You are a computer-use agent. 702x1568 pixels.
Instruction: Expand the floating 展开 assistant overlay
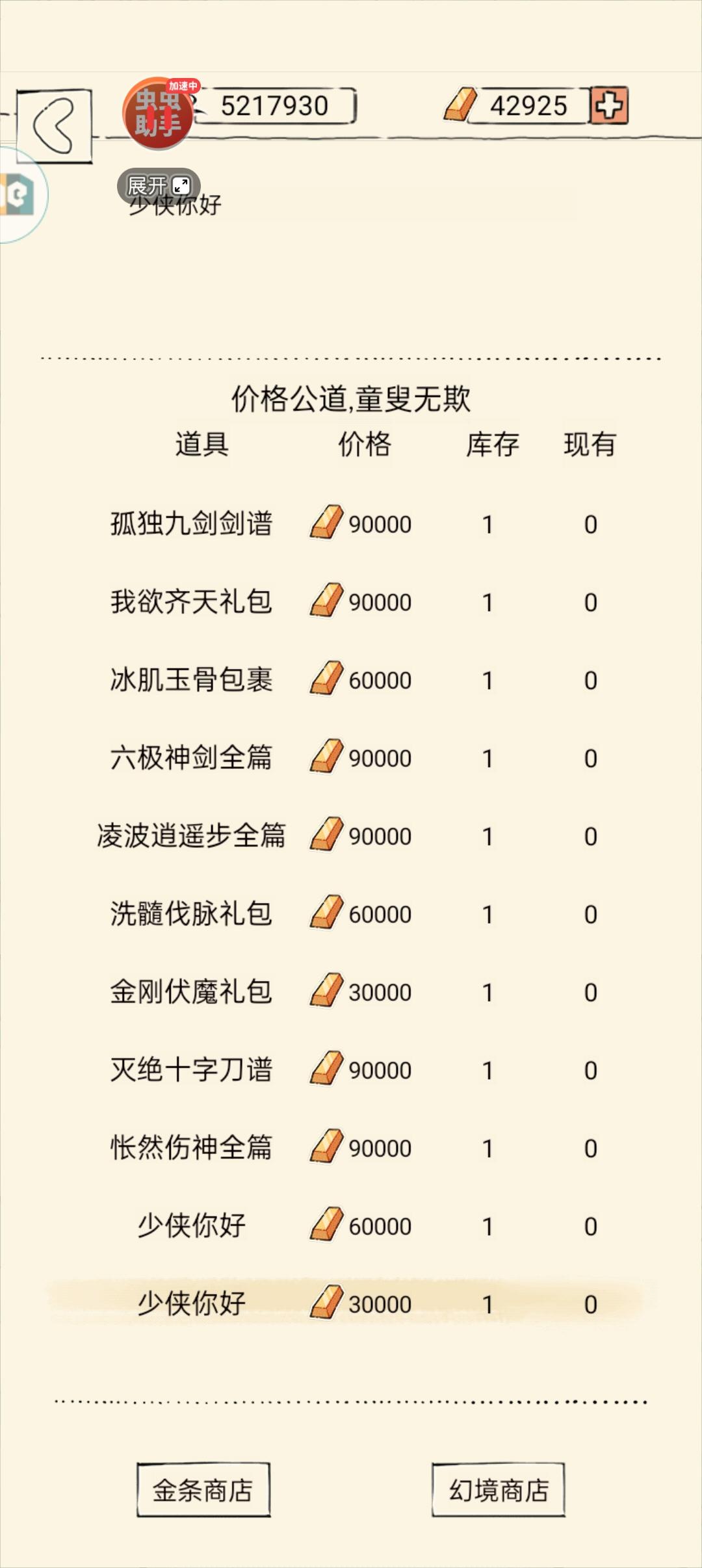(159, 186)
